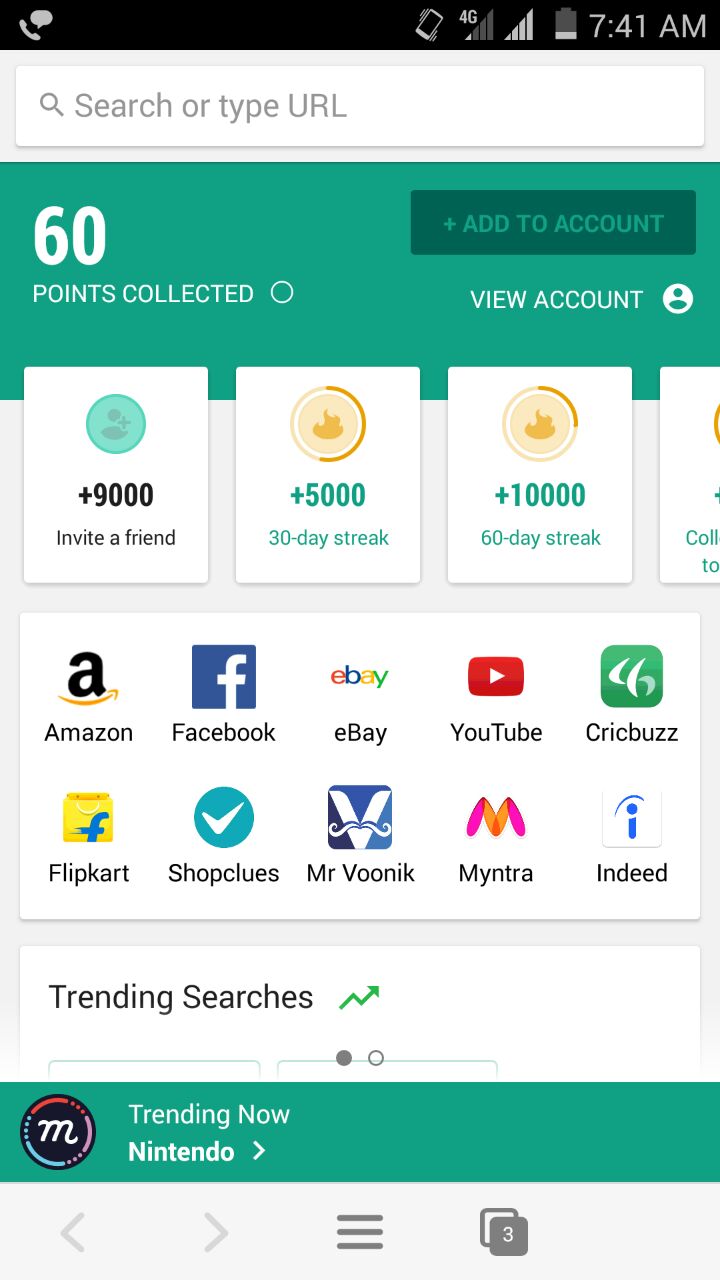Image resolution: width=720 pixels, height=1280 pixels.
Task: Open the Cricbuzz shortcut
Action: click(632, 695)
